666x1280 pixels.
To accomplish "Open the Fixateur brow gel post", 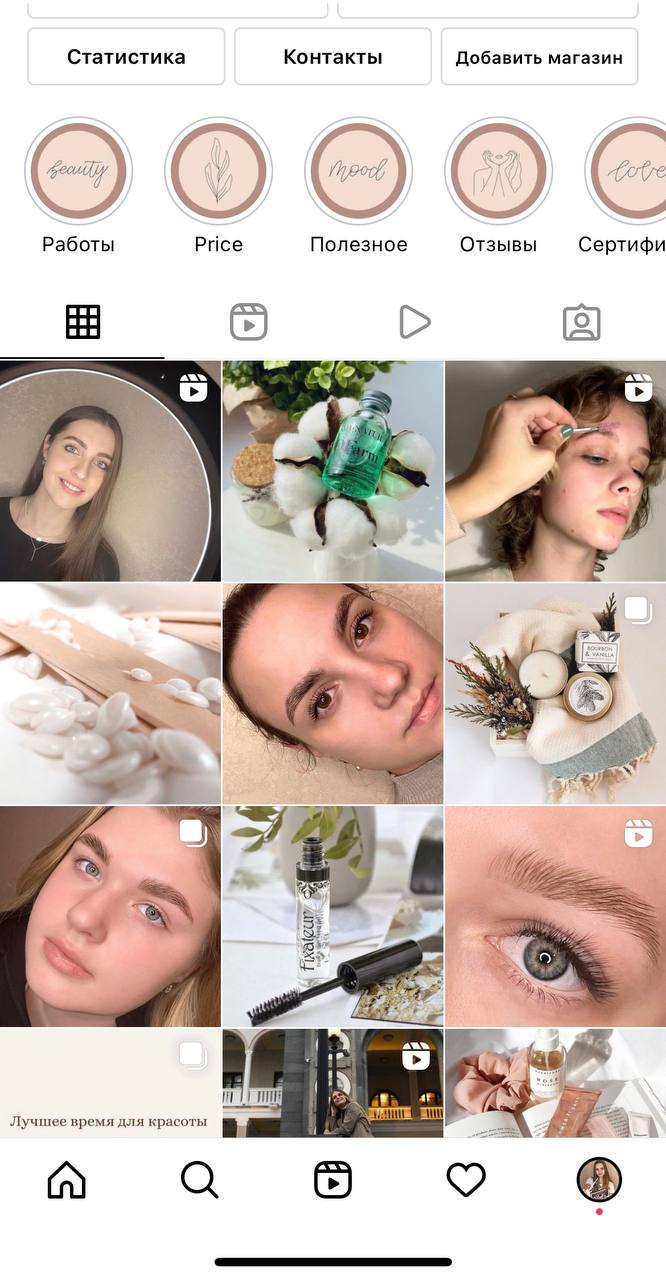I will 332,917.
